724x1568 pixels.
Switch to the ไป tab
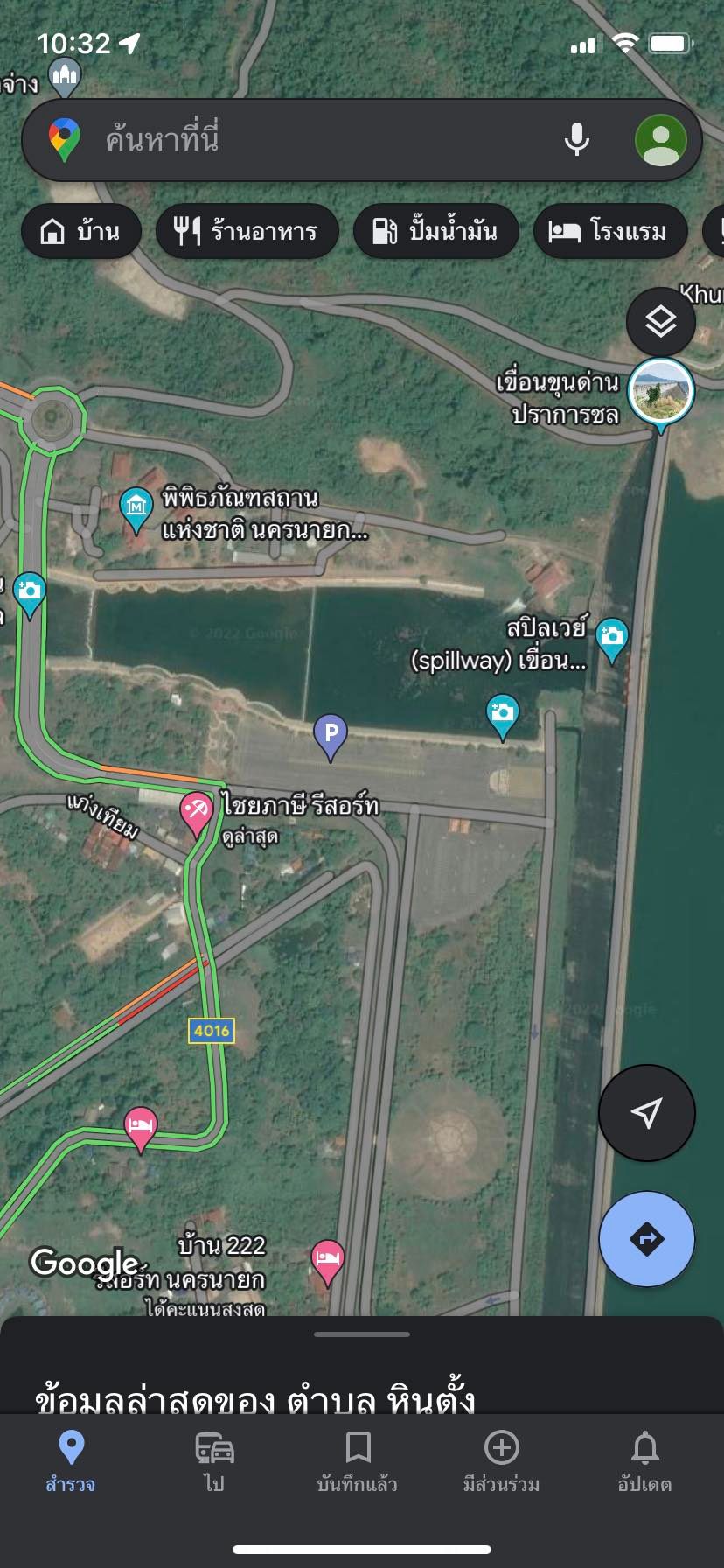214,1461
